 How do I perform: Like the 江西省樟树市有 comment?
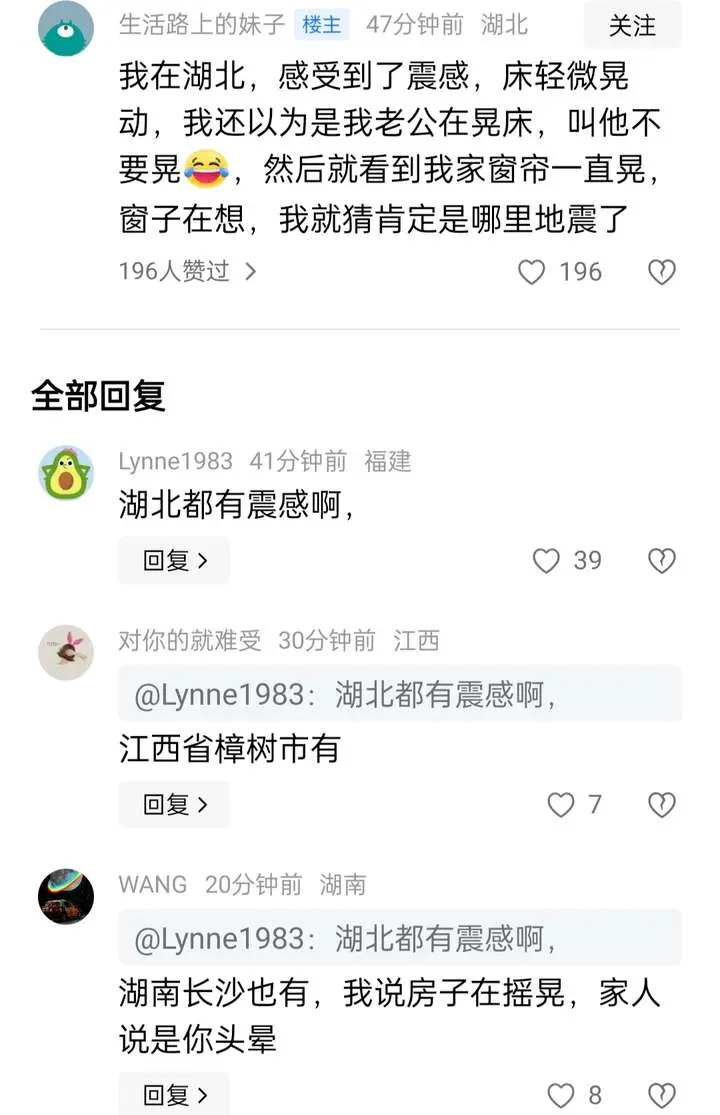[561, 805]
